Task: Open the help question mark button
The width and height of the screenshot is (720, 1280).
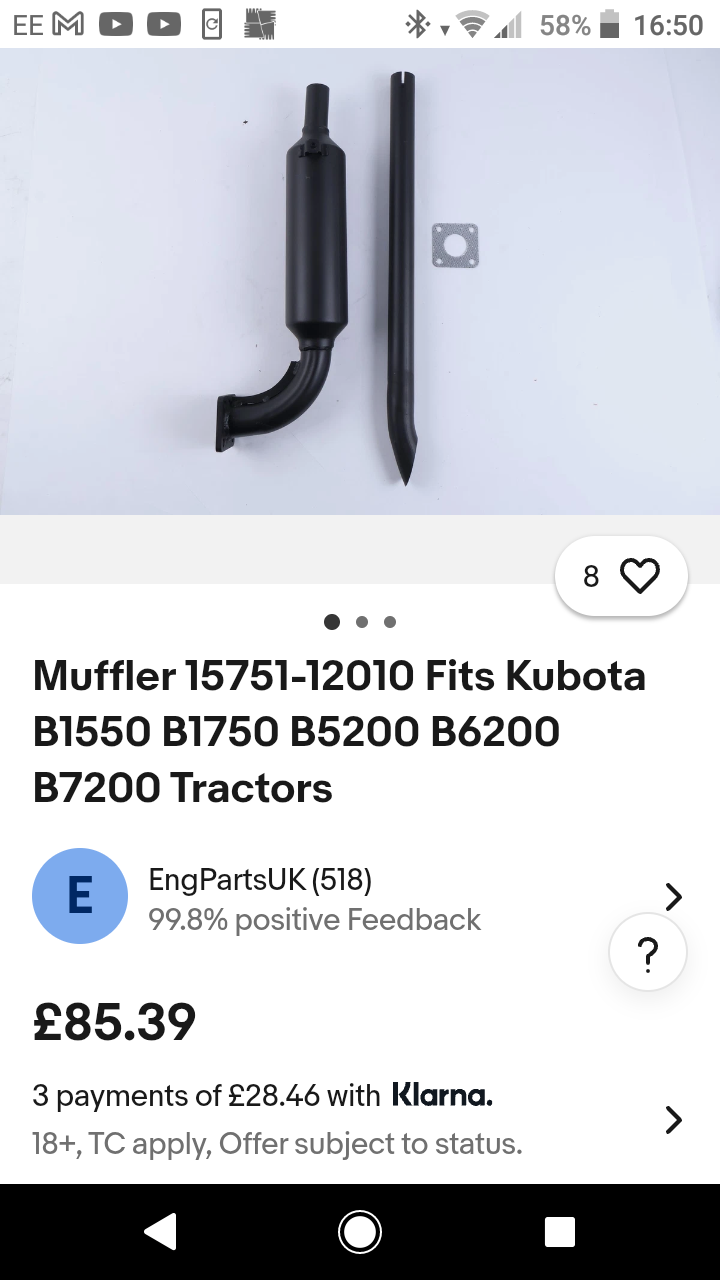Action: coord(647,952)
